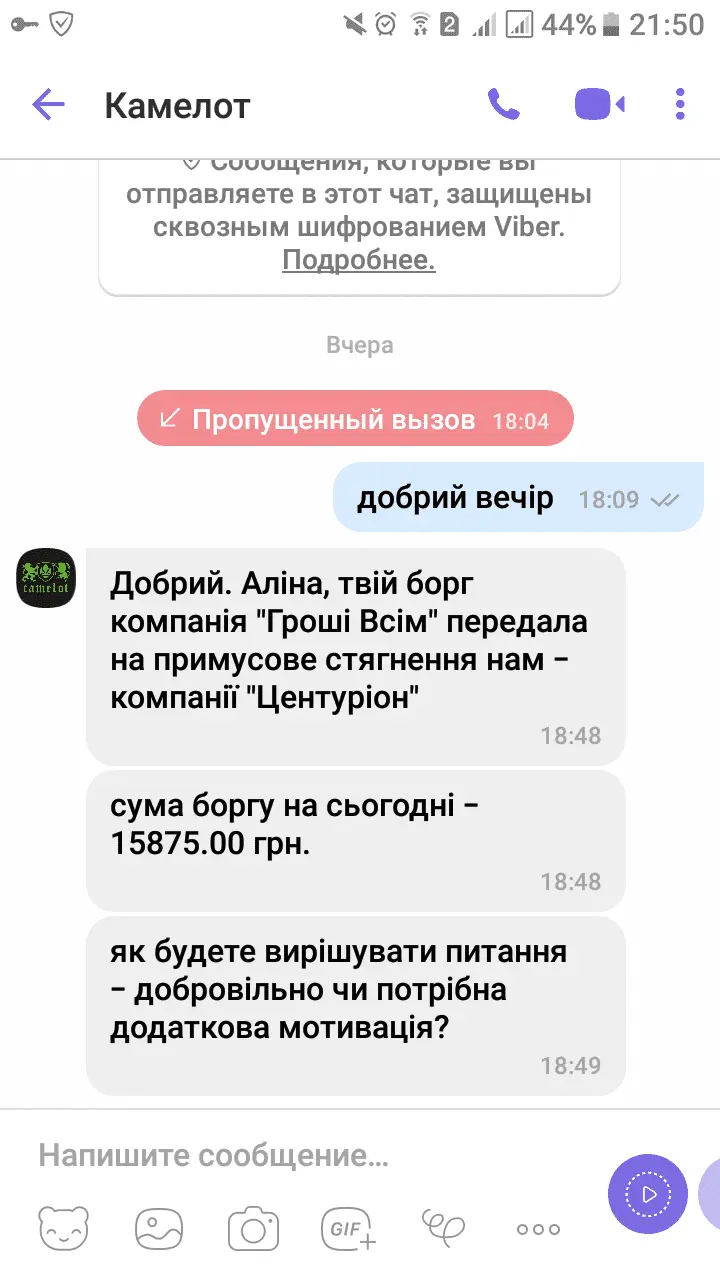720x1280 pixels.
Task: Open the doodle drawing tool
Action: pyautogui.click(x=443, y=1226)
